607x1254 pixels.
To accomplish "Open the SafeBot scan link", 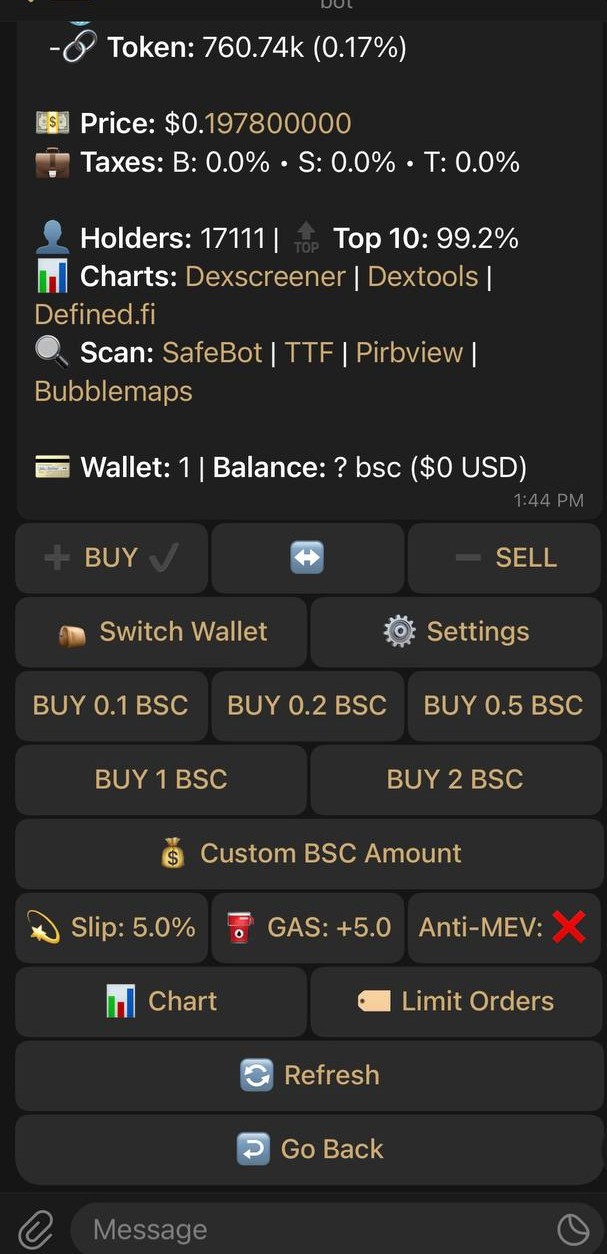I will 212,353.
